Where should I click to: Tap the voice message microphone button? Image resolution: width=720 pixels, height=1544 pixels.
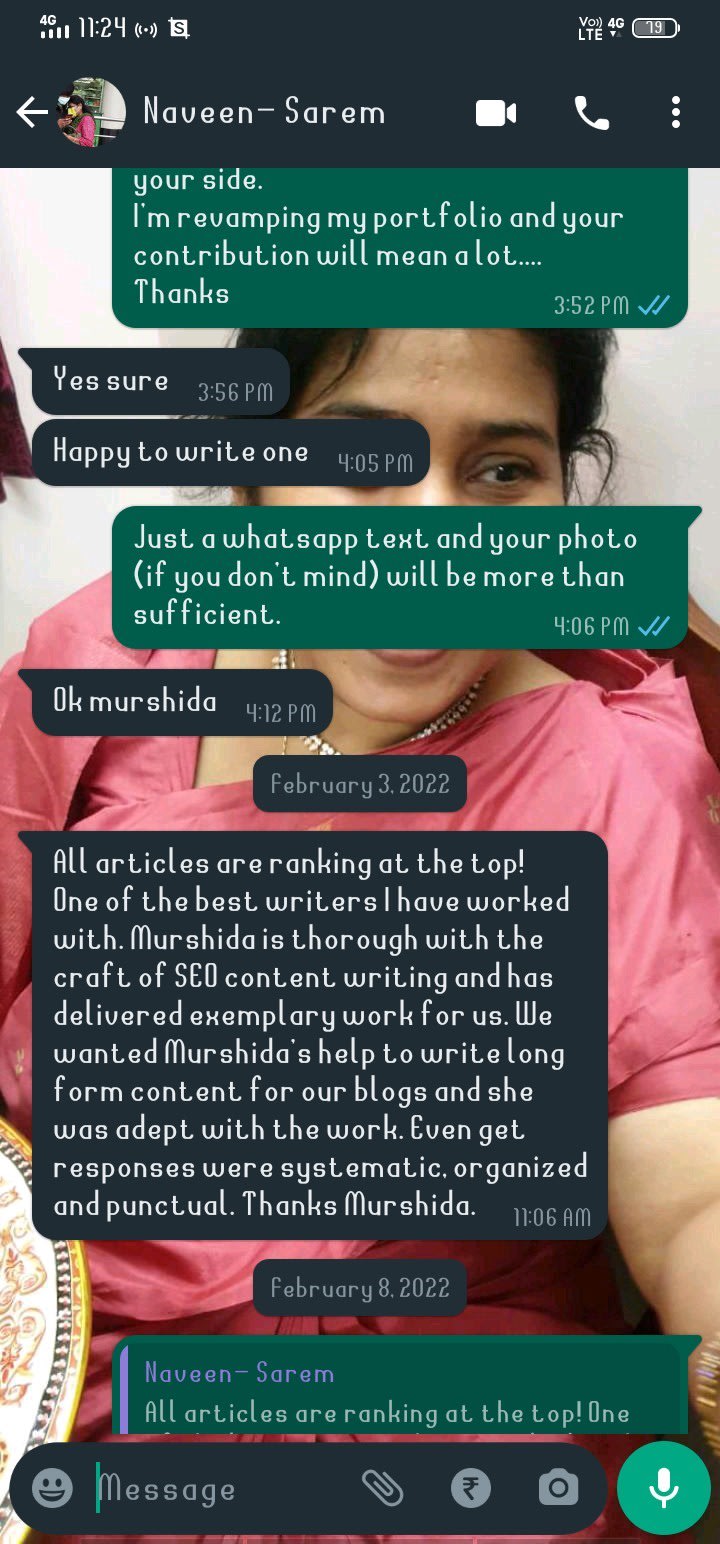tap(663, 1489)
